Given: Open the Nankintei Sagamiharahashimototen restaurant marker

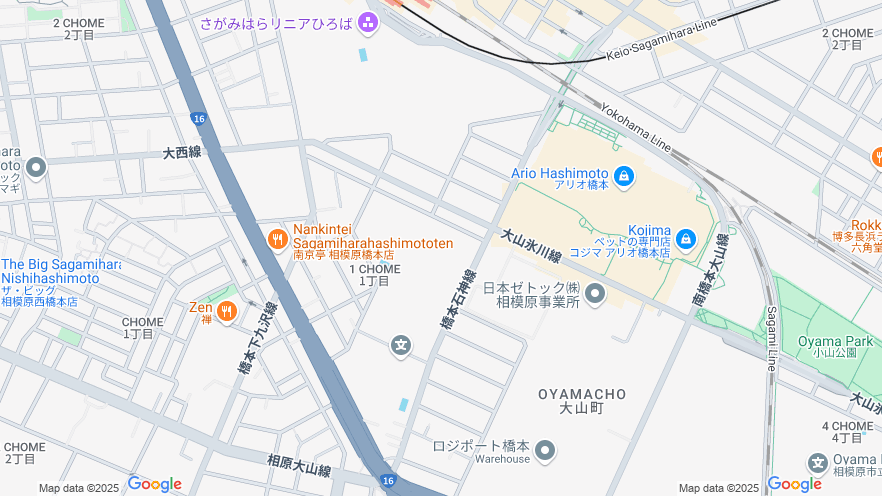Looking at the screenshot, I should point(278,238).
